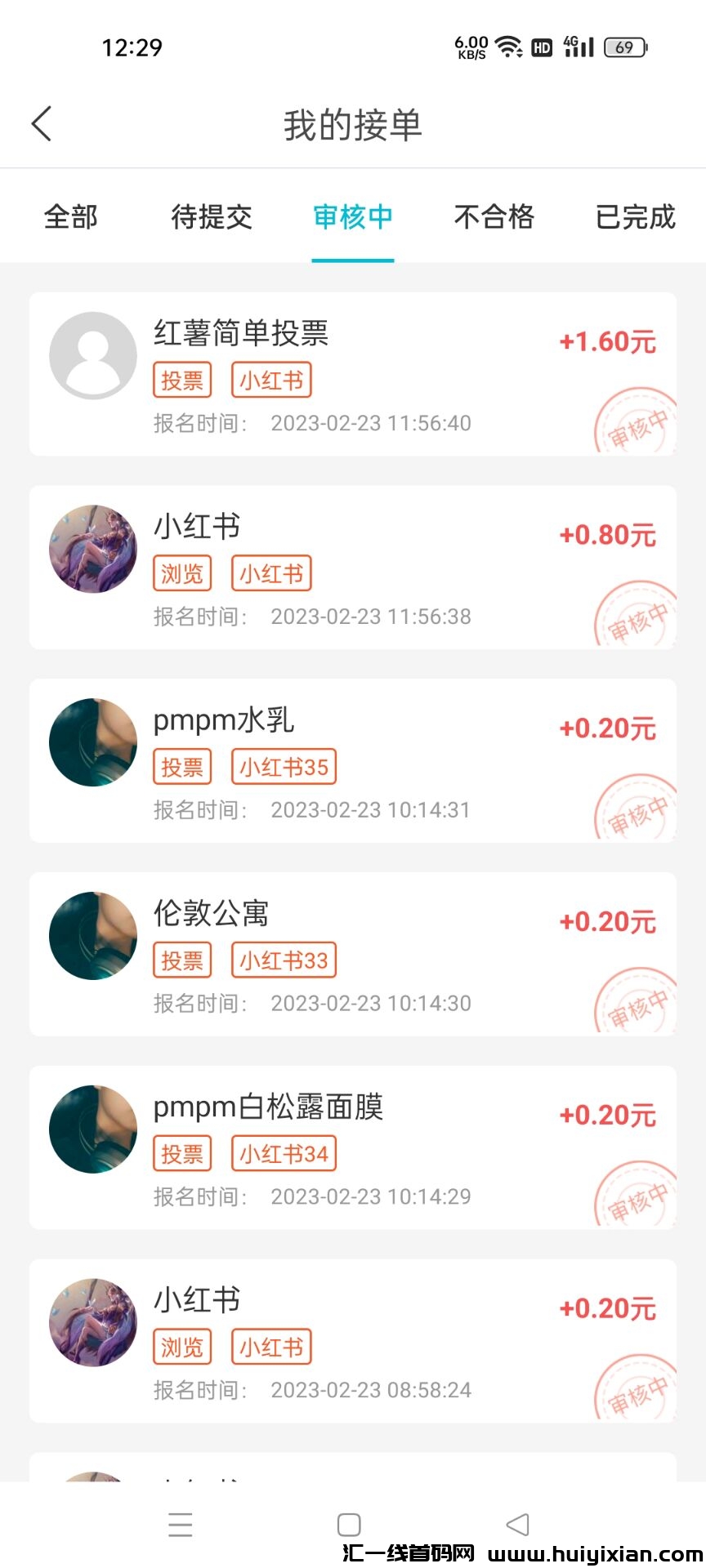706x1568 pixels.
Task: Tap the system home button
Action: point(349,1525)
